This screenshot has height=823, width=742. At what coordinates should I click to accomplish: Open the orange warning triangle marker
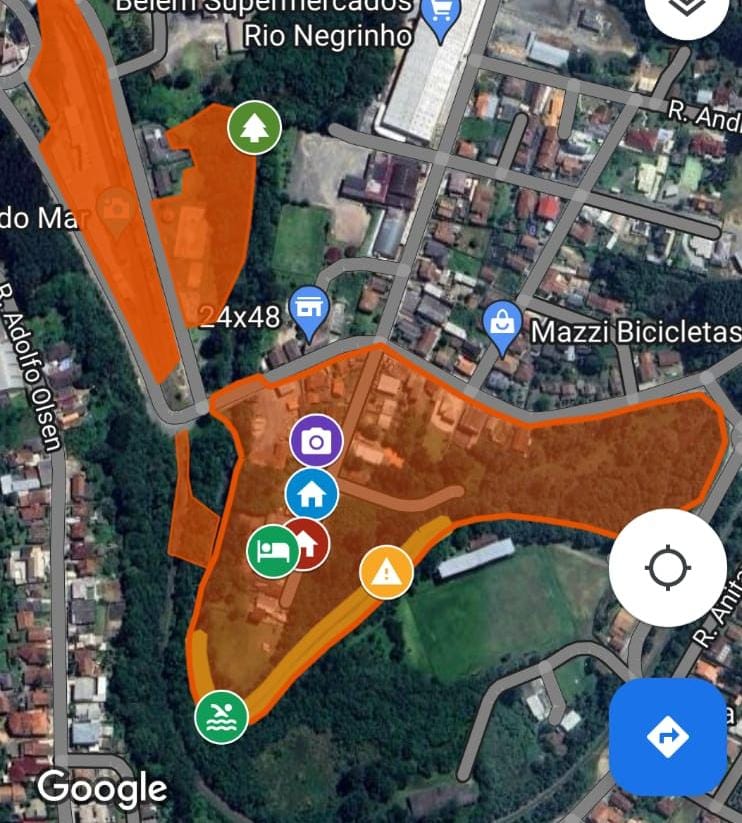[x=386, y=572]
